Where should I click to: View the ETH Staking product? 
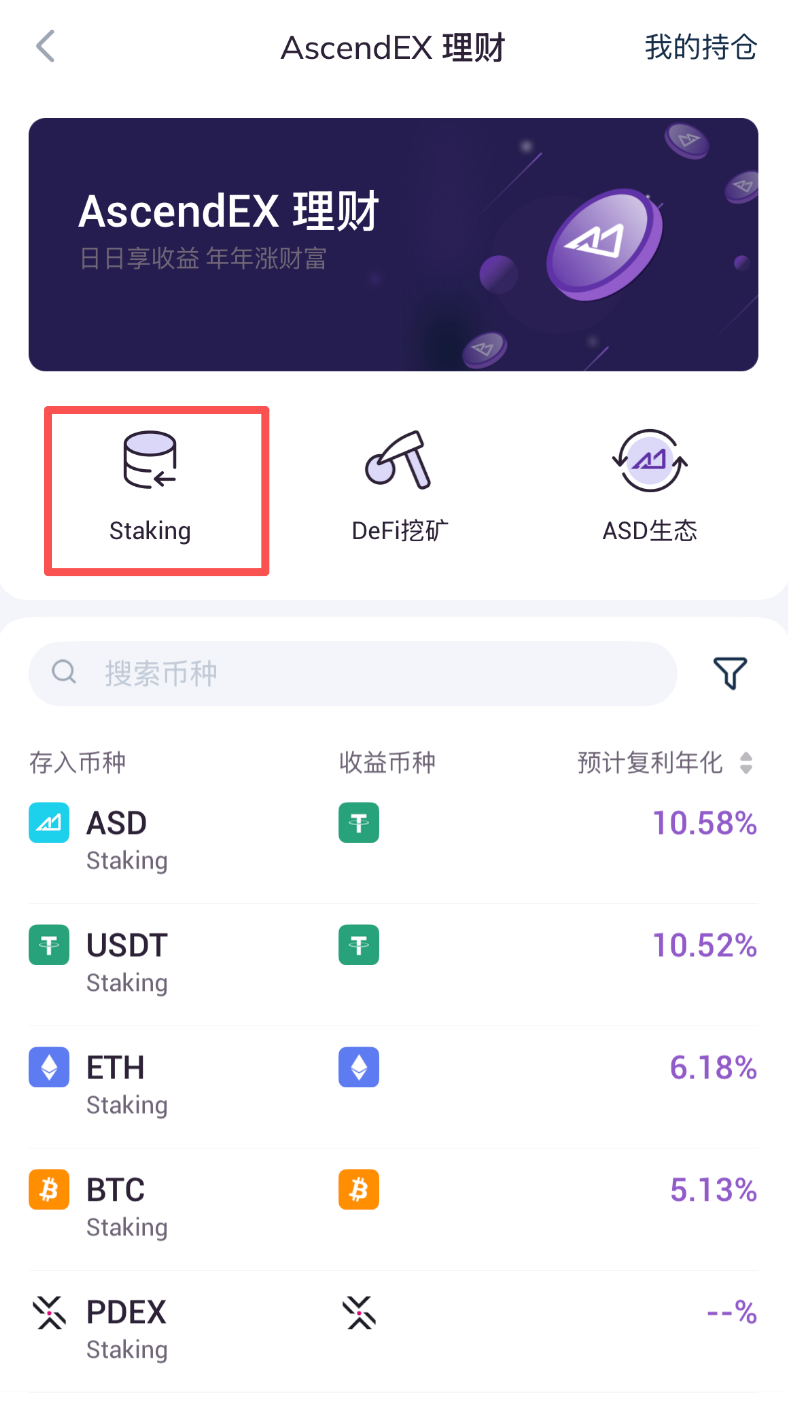click(x=393, y=1085)
